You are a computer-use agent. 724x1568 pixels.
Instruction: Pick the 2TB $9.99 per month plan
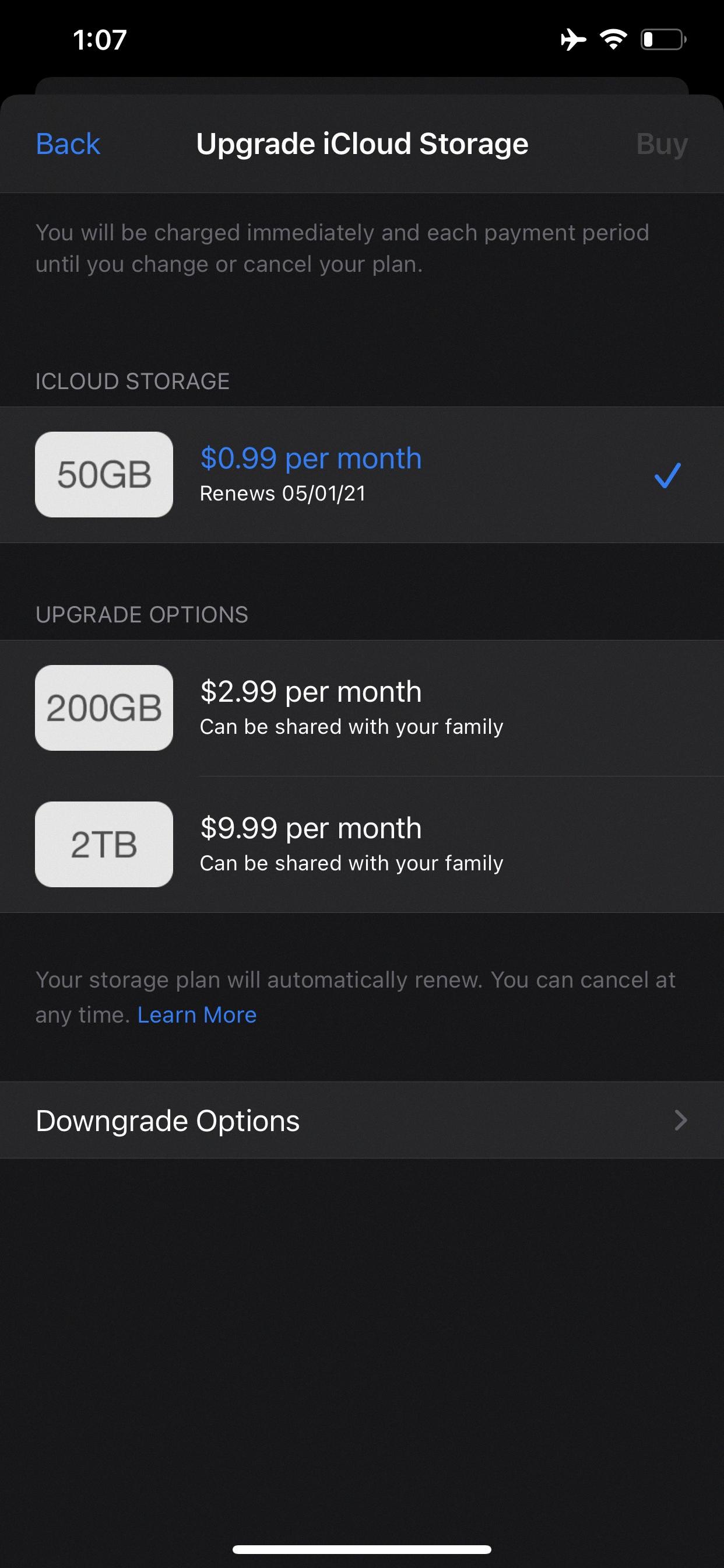click(x=361, y=844)
